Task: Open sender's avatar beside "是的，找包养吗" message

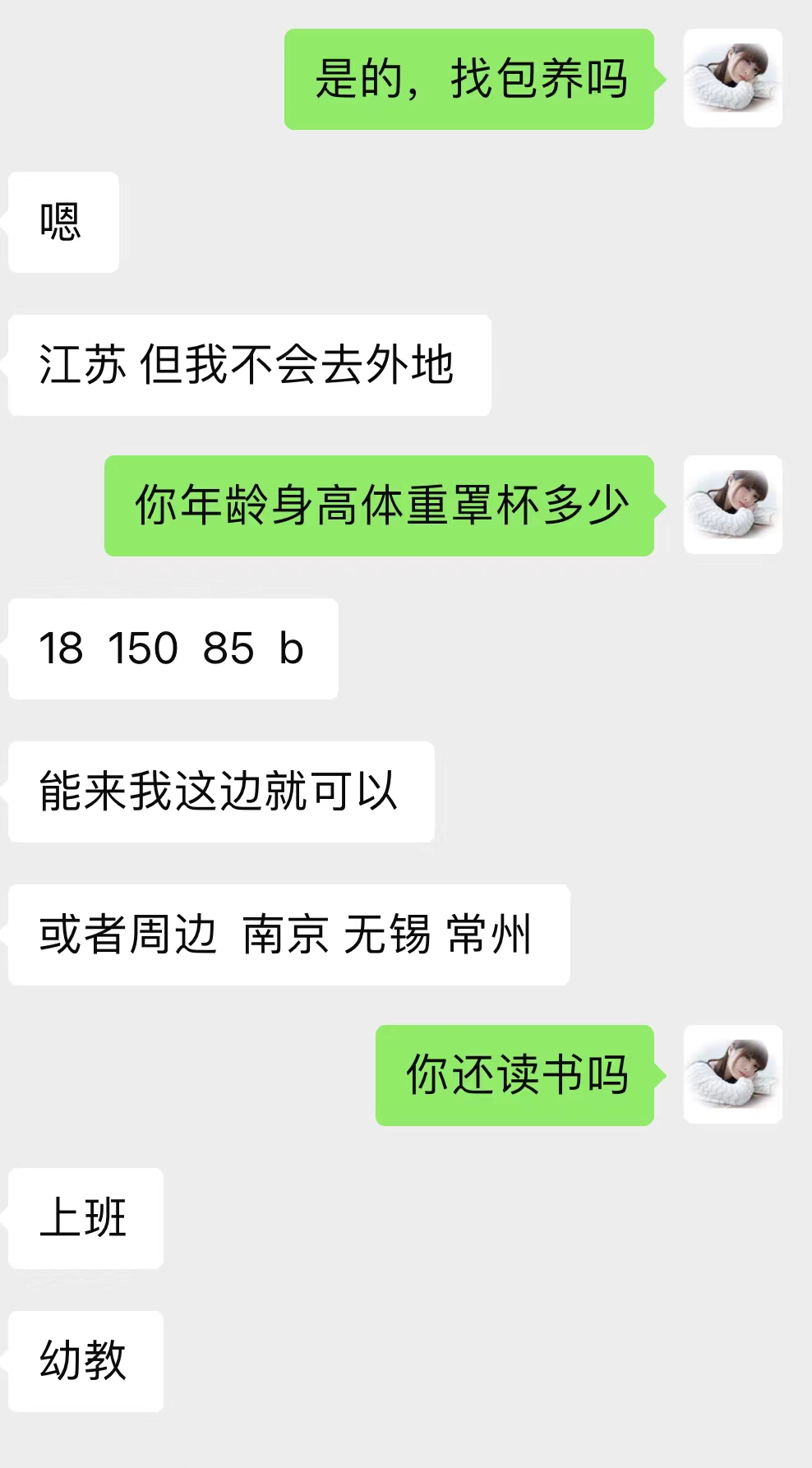Action: point(732,78)
